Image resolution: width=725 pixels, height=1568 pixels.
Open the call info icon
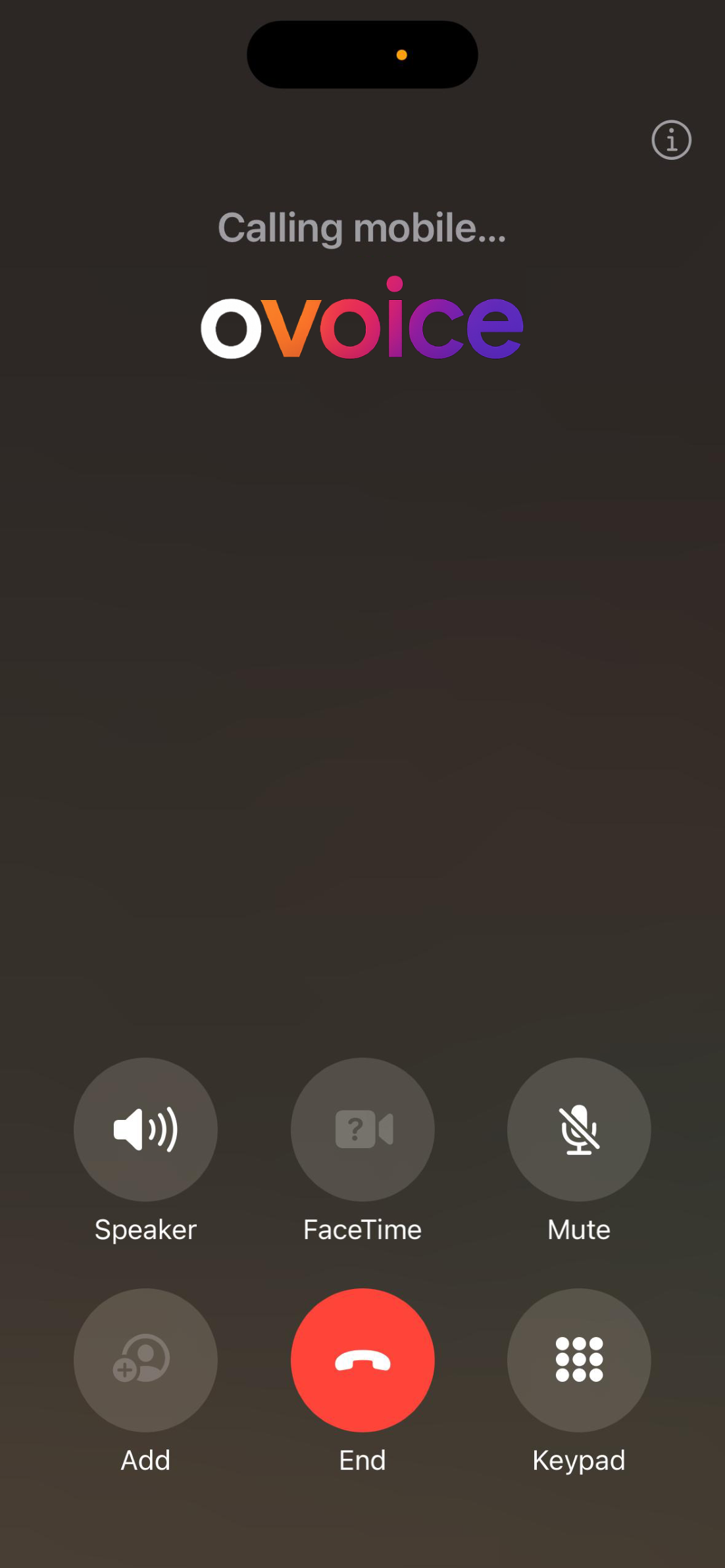(671, 139)
